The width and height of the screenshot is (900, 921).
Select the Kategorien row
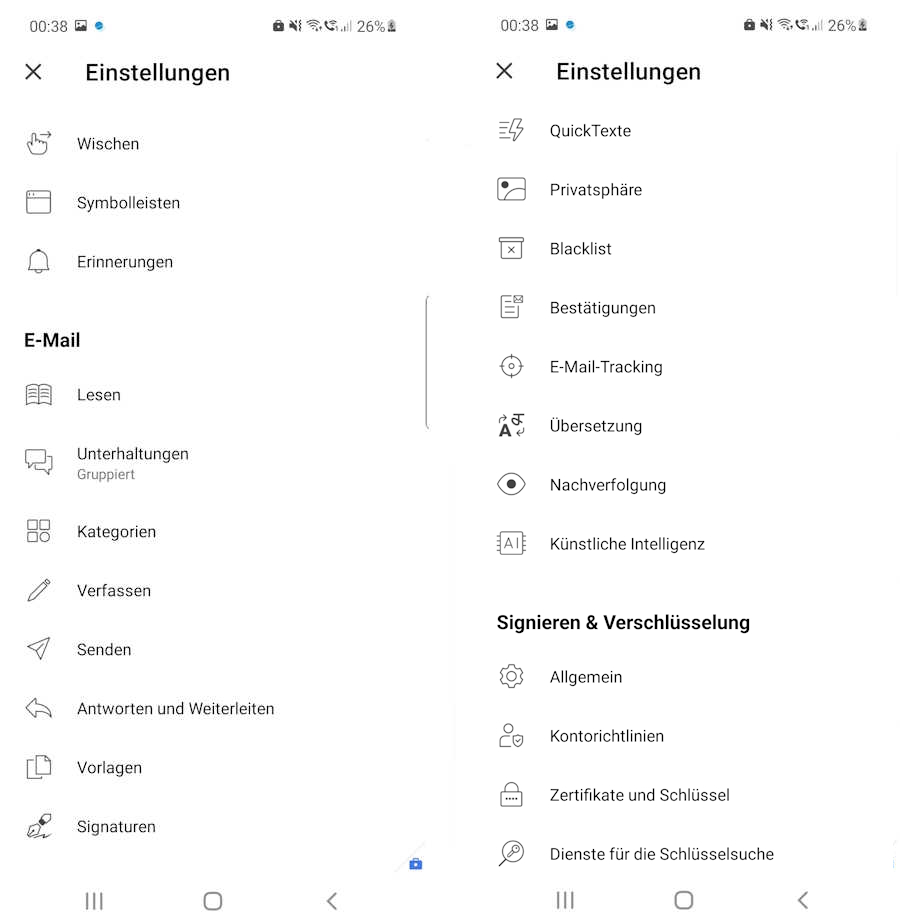click(116, 532)
